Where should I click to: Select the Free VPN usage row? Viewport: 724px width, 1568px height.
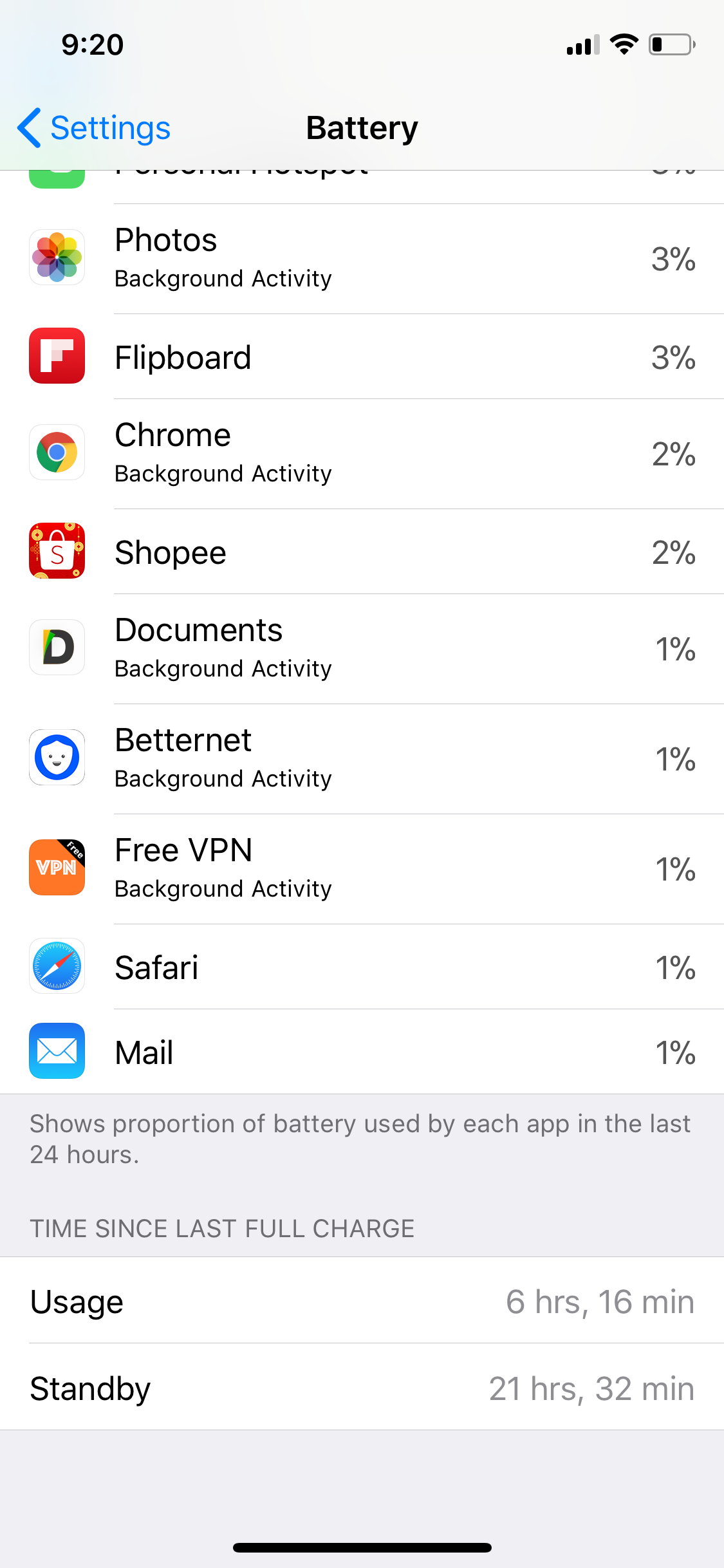pos(362,869)
